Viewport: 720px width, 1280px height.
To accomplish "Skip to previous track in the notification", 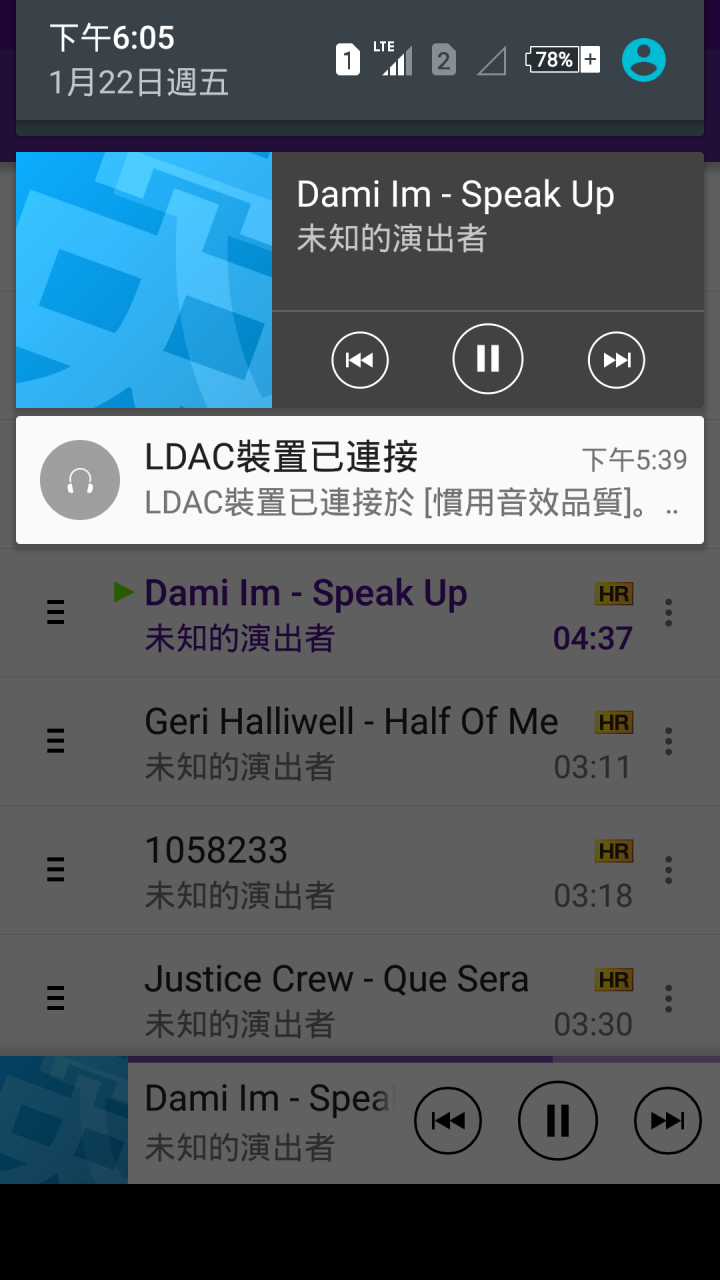I will point(360,359).
